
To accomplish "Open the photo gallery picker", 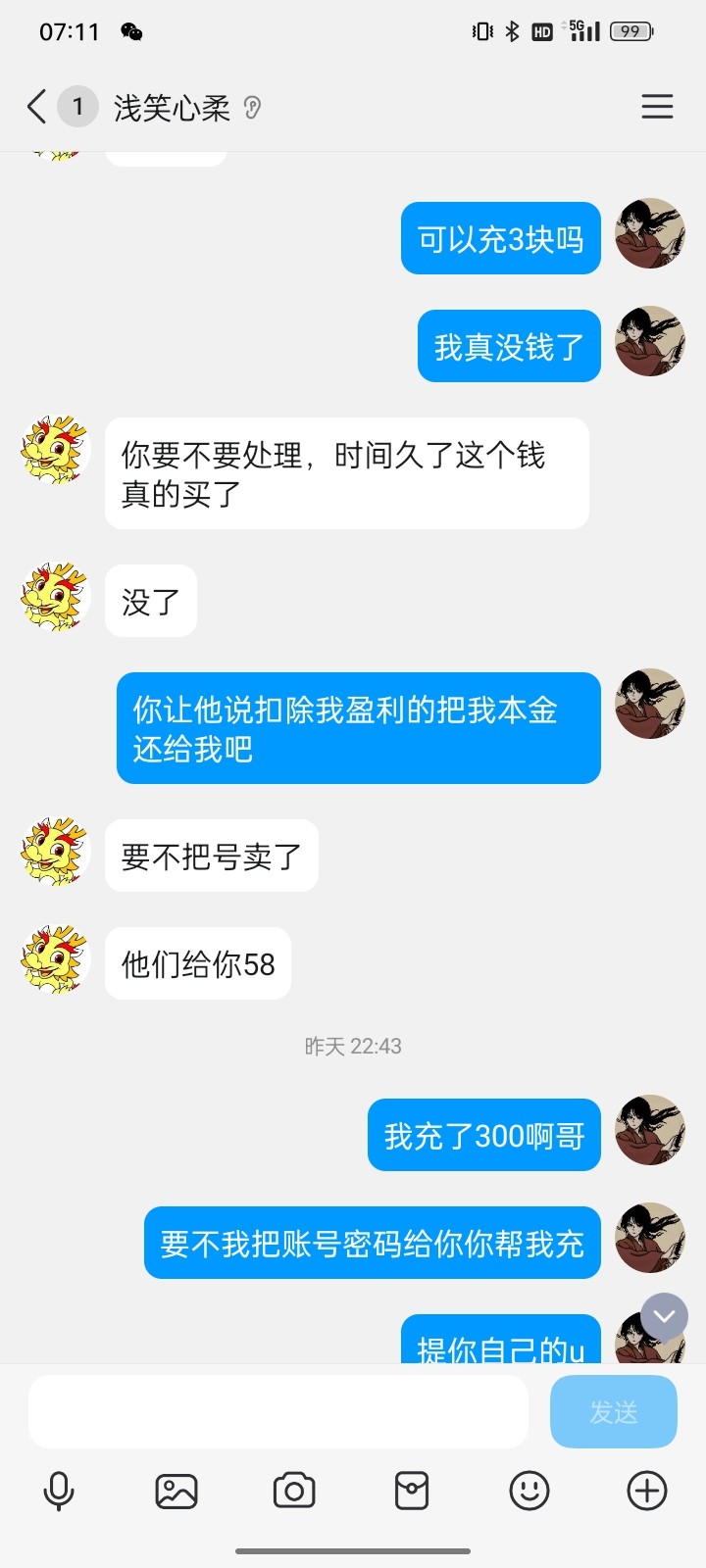I will [176, 1491].
